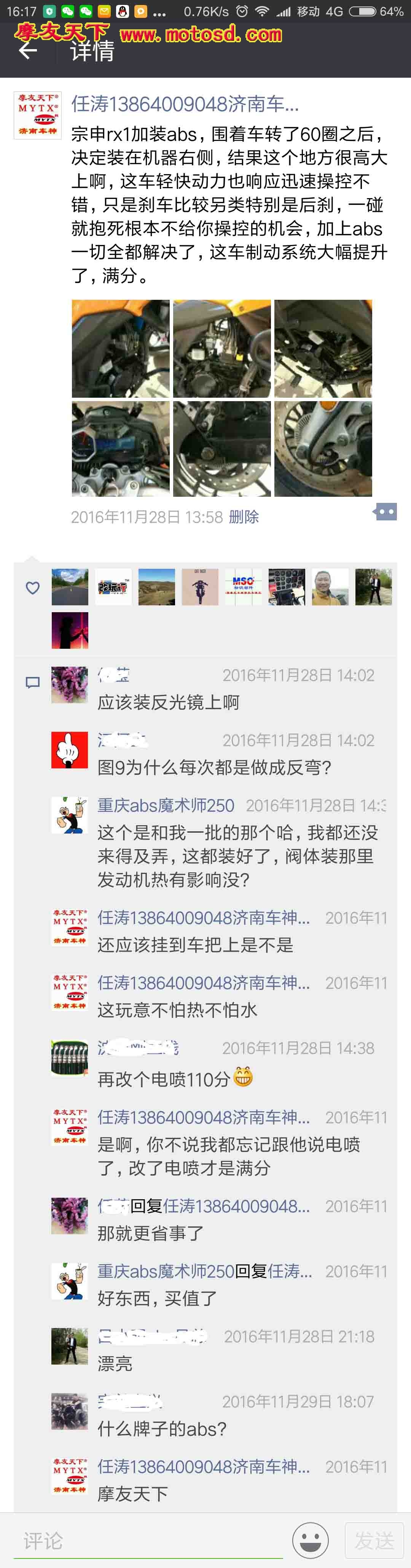Image resolution: width=411 pixels, height=1568 pixels.
Task: Open the post author's avatar at the top
Action: pyautogui.click(x=38, y=116)
